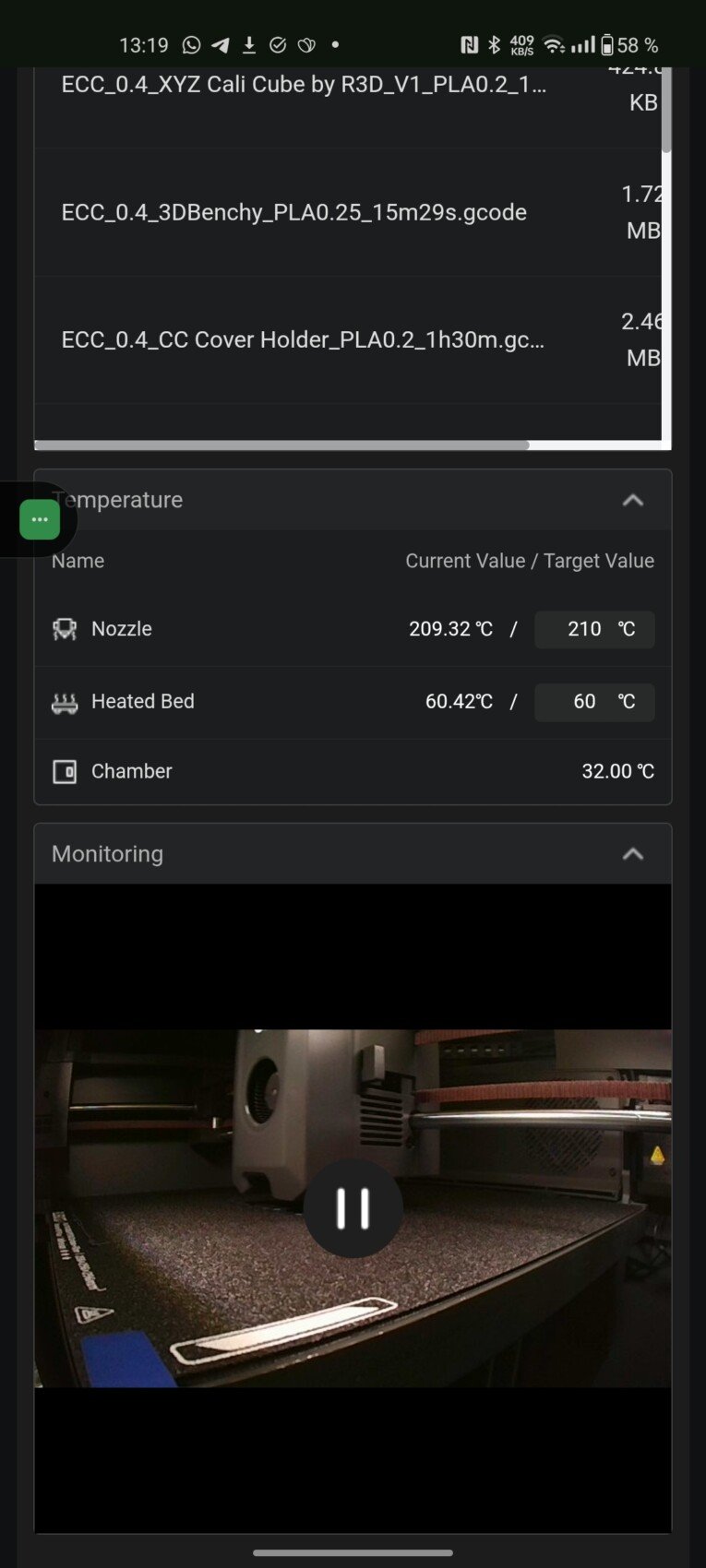This screenshot has width=706, height=1568.
Task: Collapse the Temperature panel
Action: [x=632, y=500]
